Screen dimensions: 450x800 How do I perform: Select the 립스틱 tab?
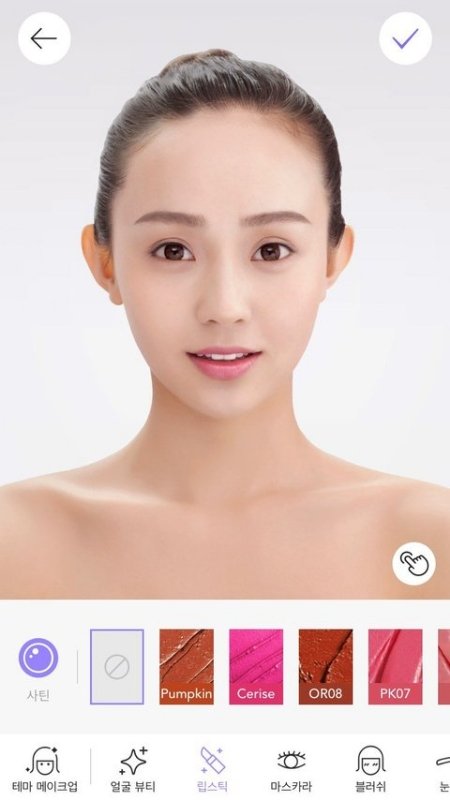click(212, 769)
